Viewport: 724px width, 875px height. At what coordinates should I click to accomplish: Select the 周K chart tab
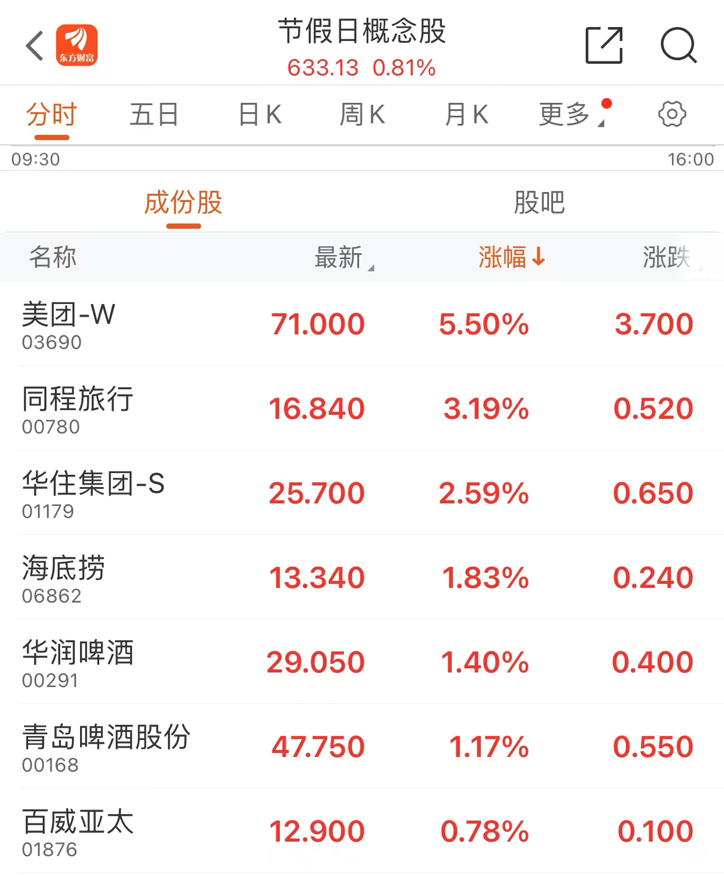tap(362, 115)
